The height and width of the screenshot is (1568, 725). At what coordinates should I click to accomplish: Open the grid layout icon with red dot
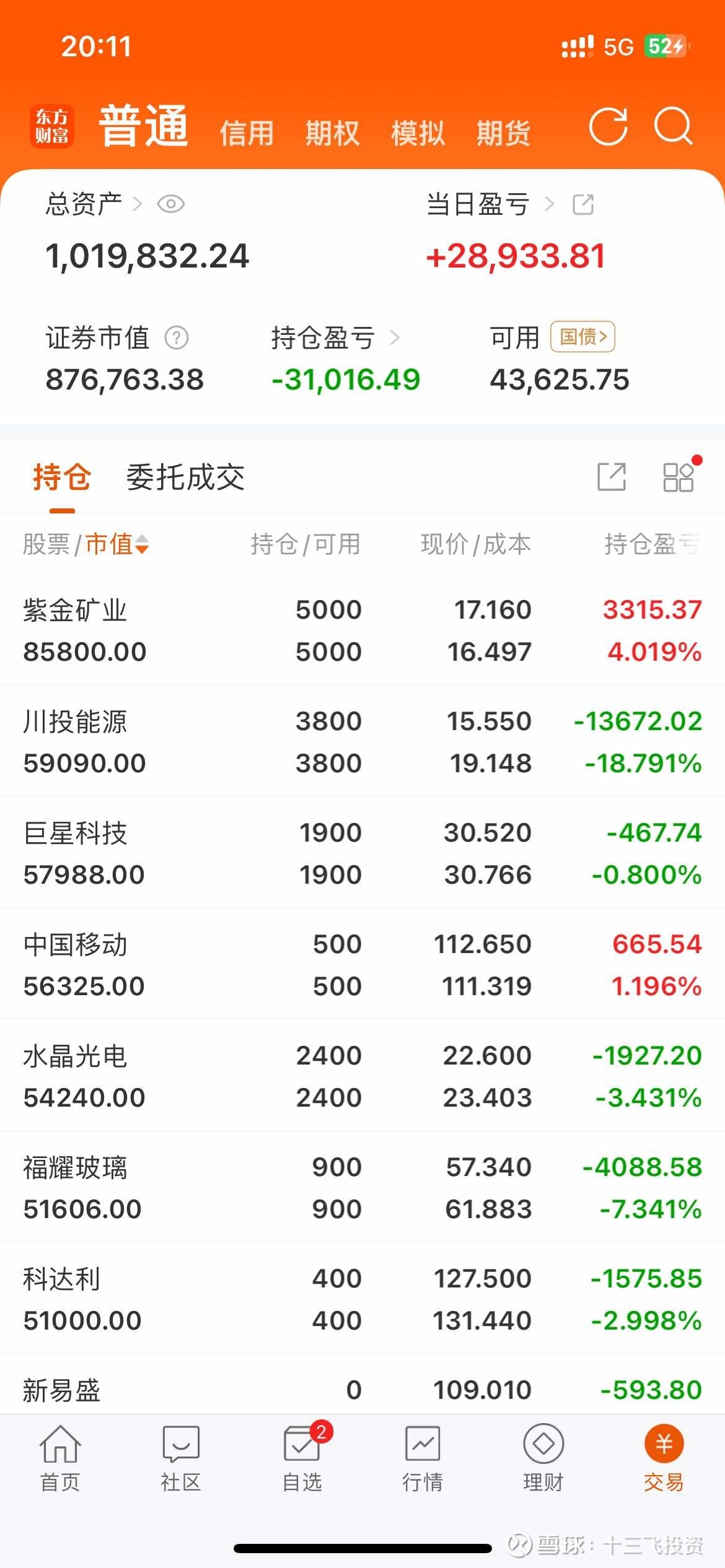(x=679, y=477)
